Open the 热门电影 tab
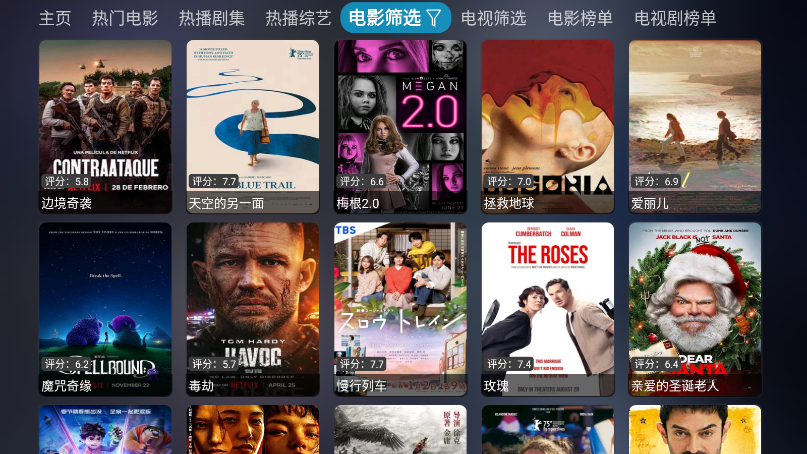Image resolution: width=807 pixels, height=454 pixels. [125, 18]
